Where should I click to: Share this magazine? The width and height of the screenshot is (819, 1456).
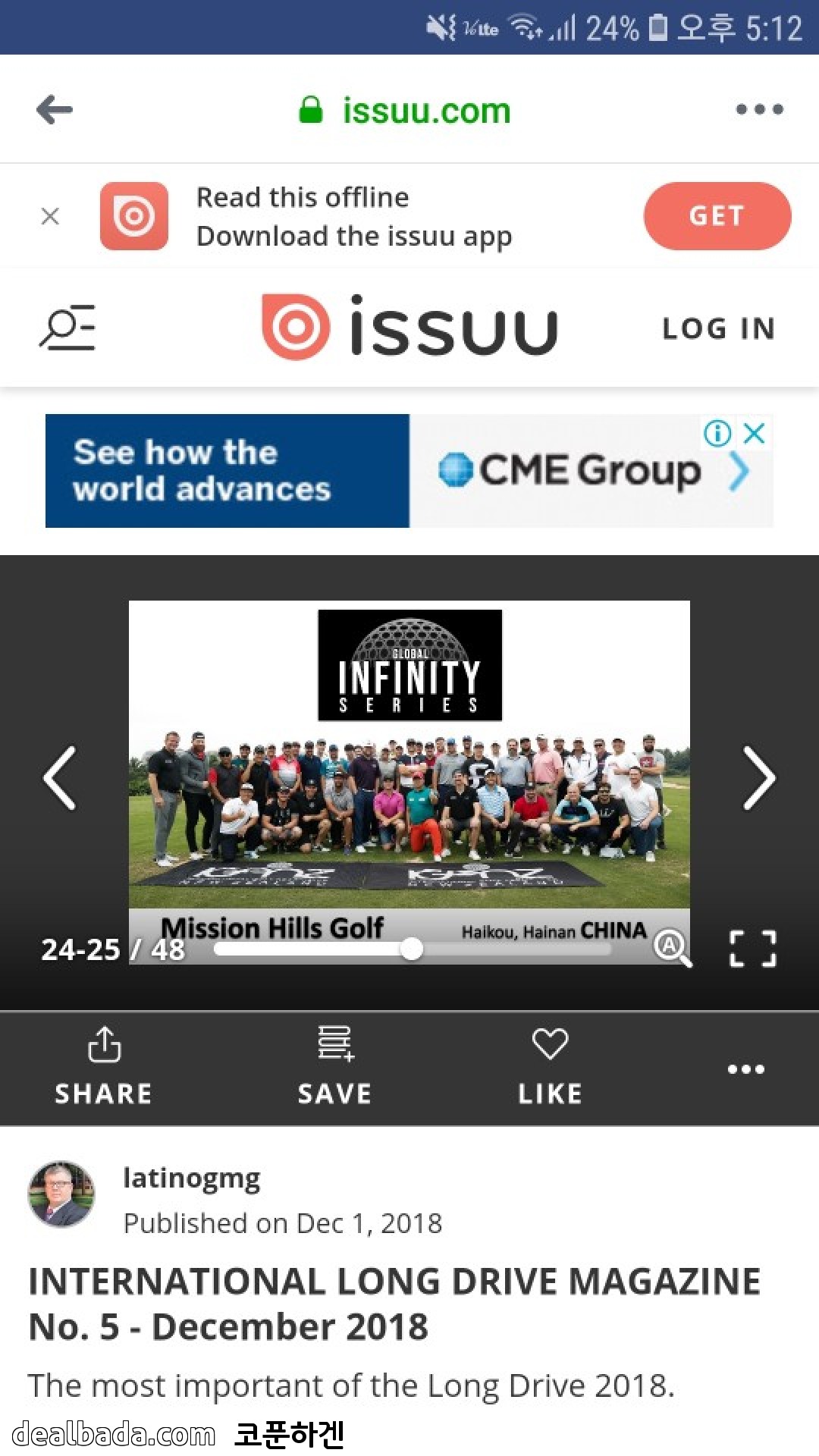pyautogui.click(x=104, y=1065)
